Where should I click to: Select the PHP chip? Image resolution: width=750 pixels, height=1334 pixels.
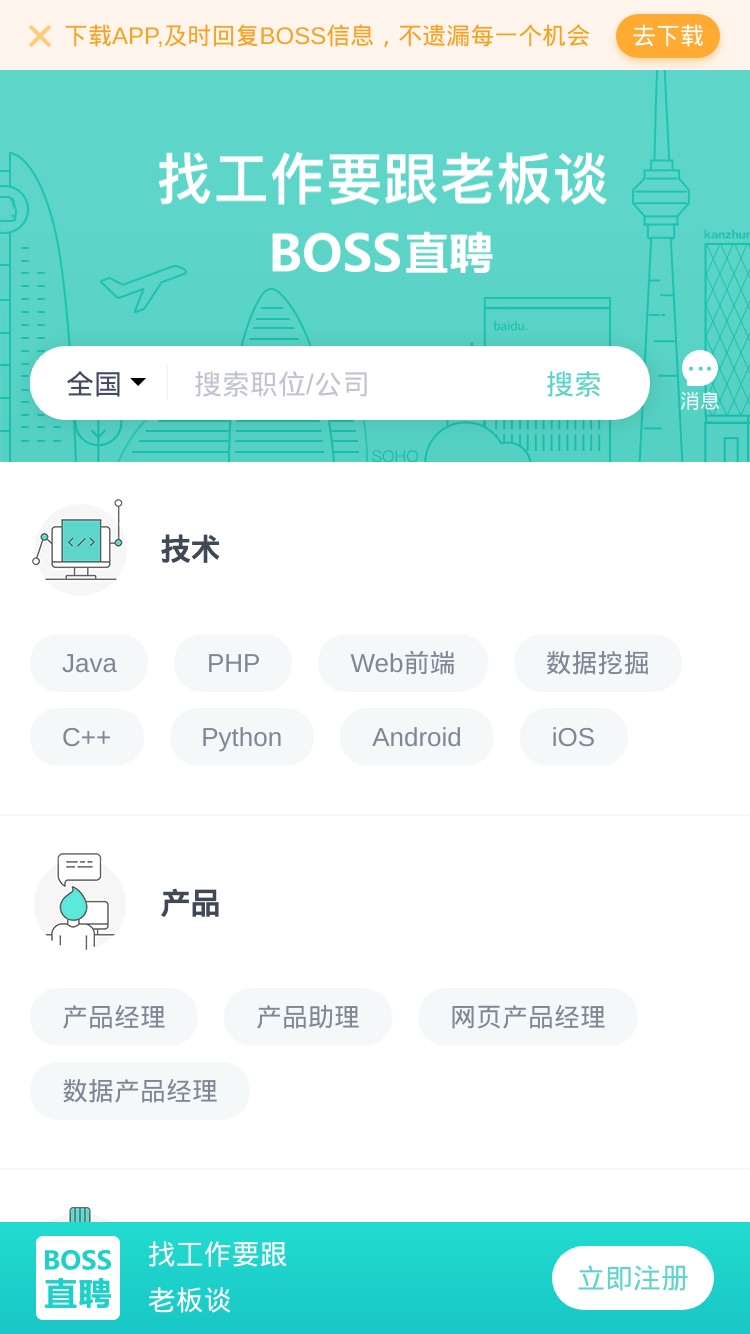(x=233, y=663)
